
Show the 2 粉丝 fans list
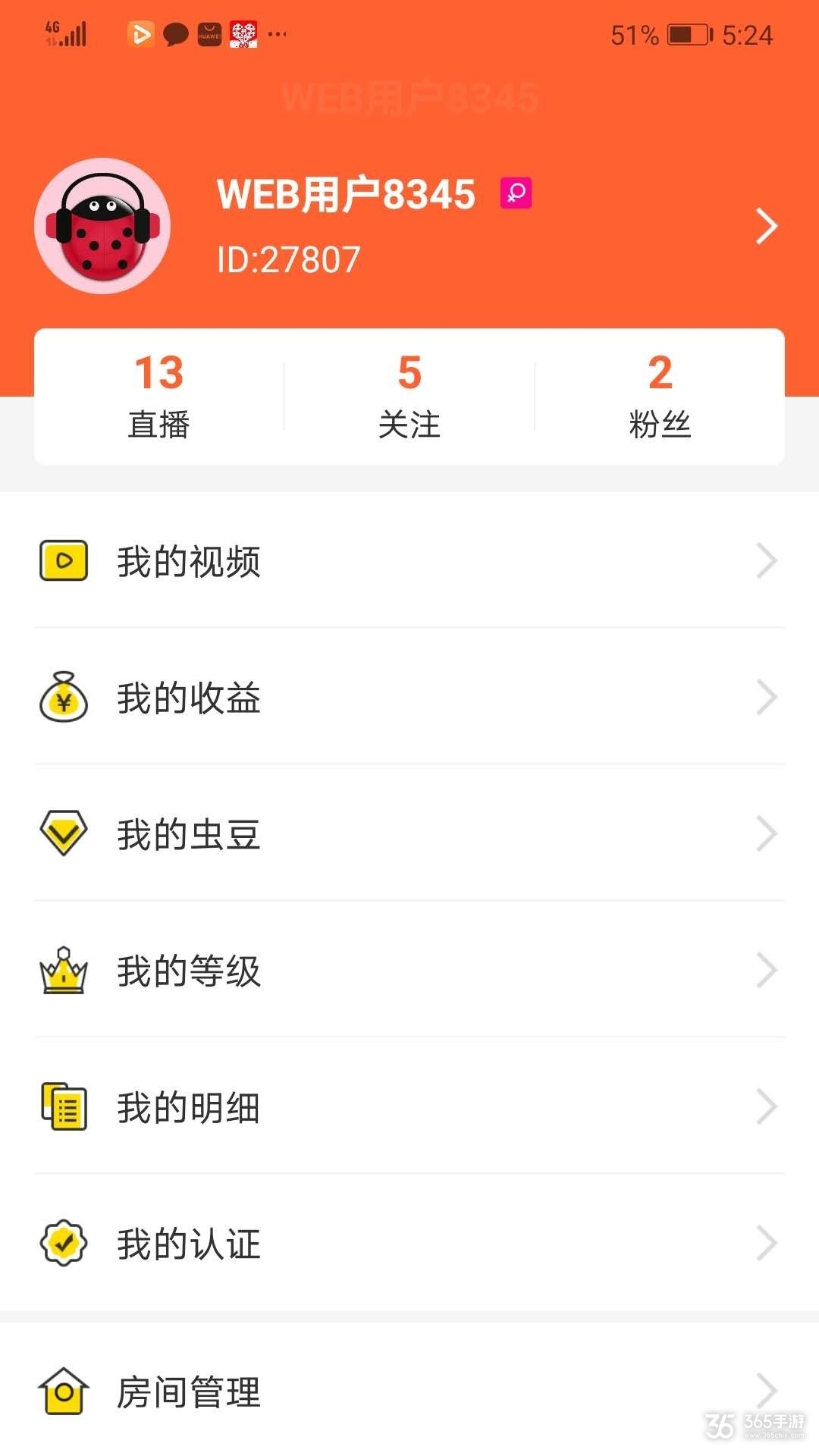(660, 396)
